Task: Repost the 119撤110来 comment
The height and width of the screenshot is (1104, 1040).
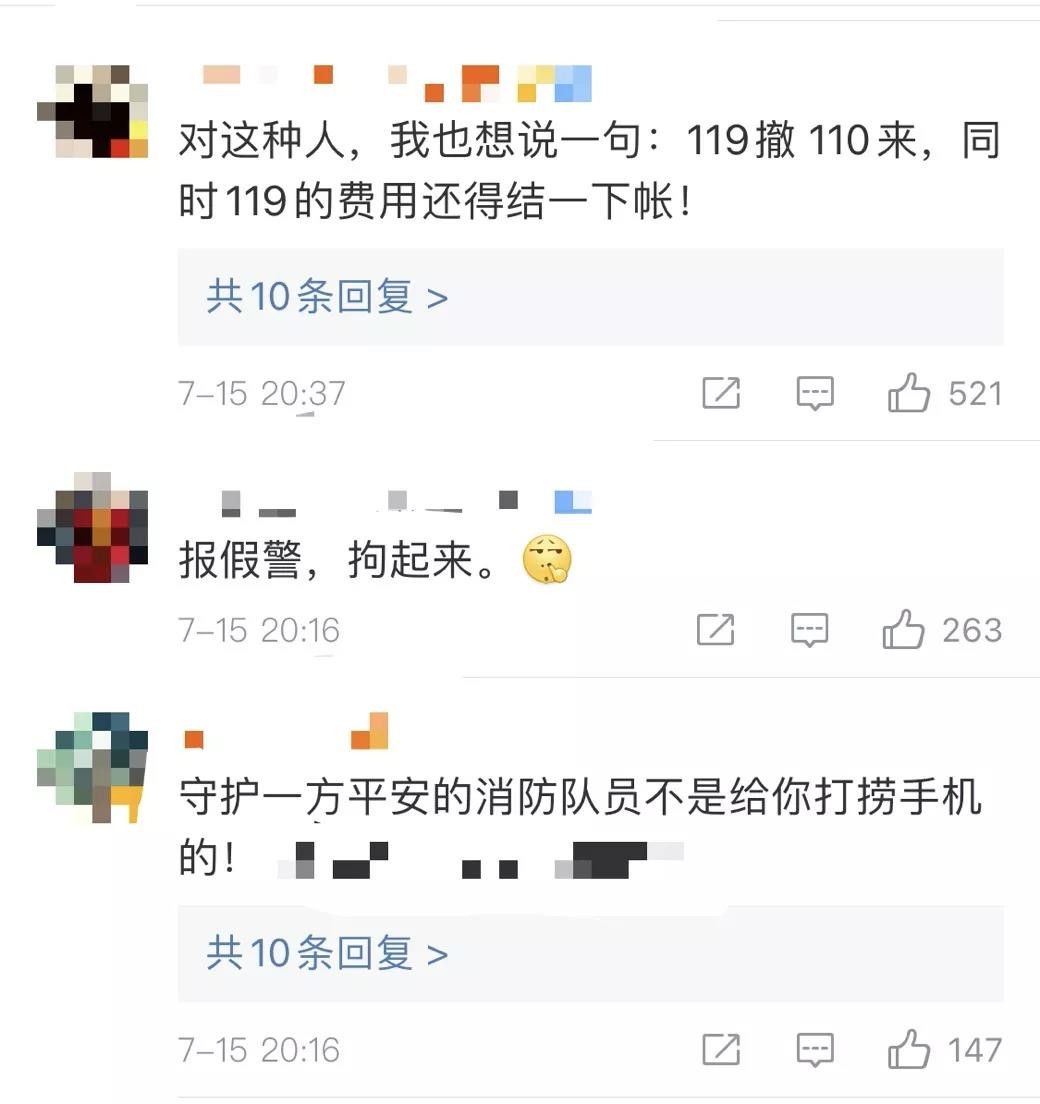Action: 721,394
